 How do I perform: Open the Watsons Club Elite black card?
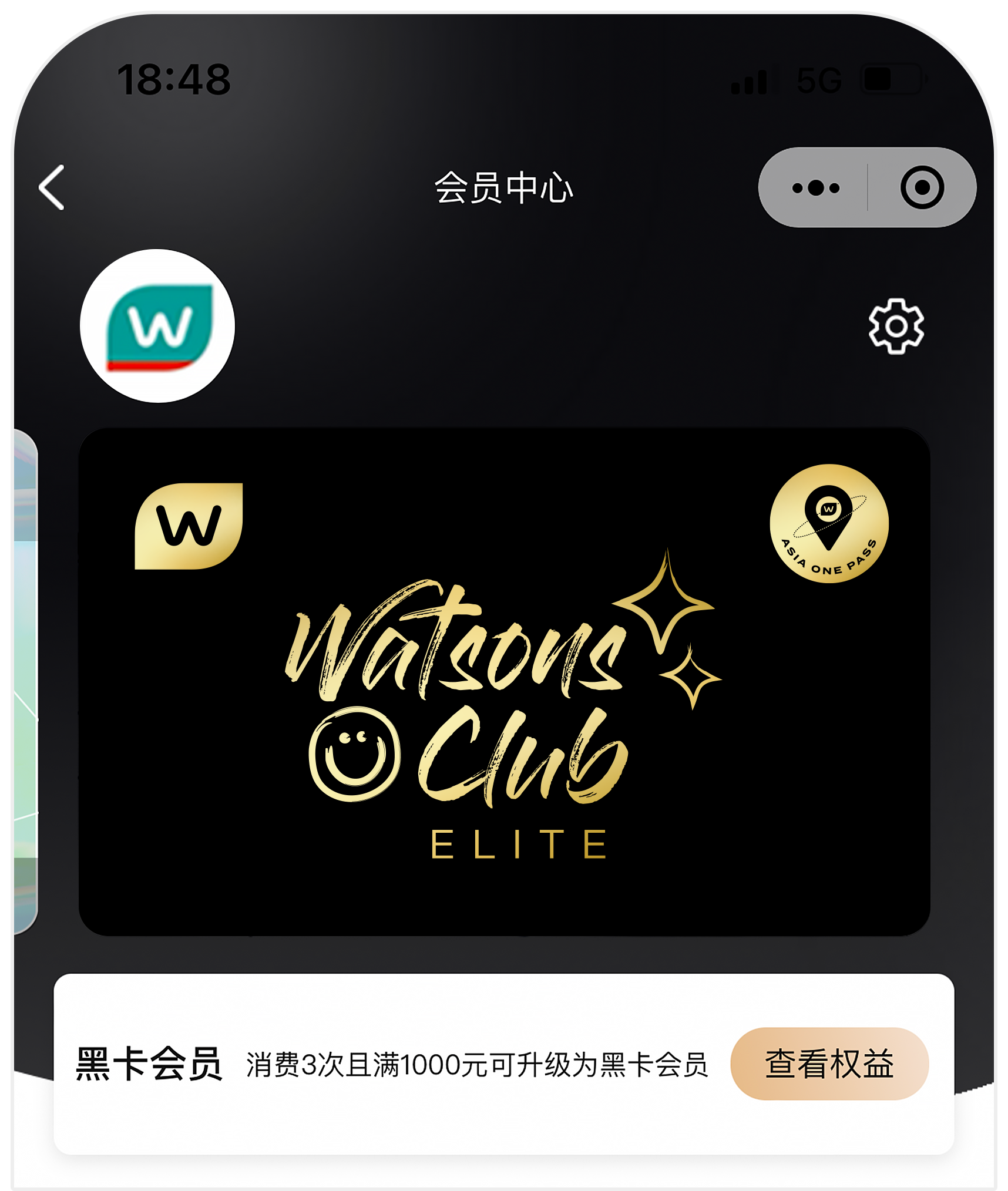pos(504,681)
